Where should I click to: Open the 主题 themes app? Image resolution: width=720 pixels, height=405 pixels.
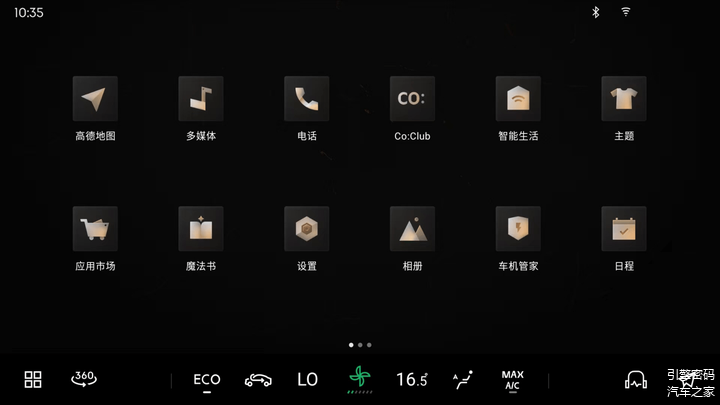(x=624, y=99)
